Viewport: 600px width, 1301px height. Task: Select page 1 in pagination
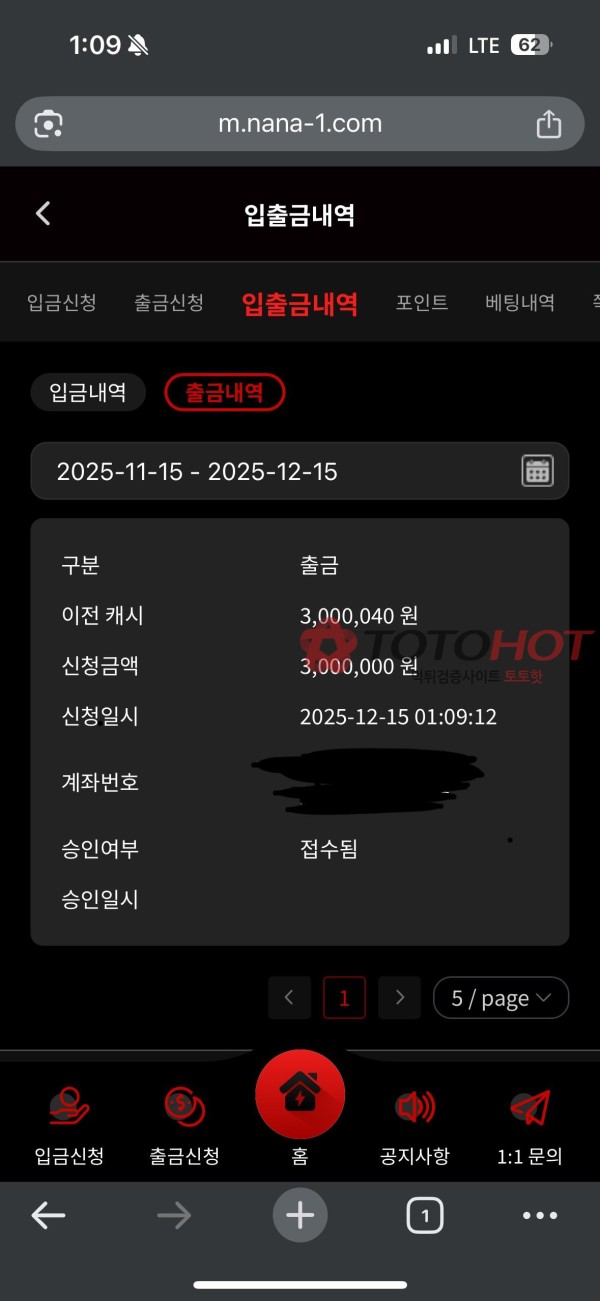[x=344, y=998]
